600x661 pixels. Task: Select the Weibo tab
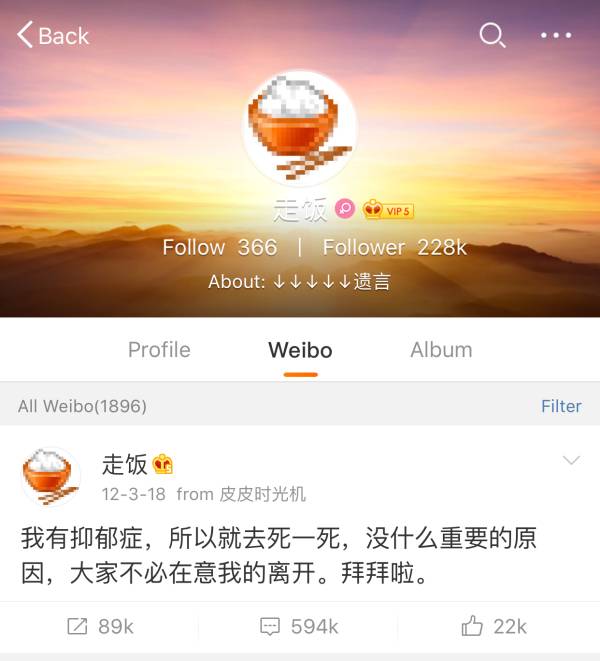click(x=300, y=351)
